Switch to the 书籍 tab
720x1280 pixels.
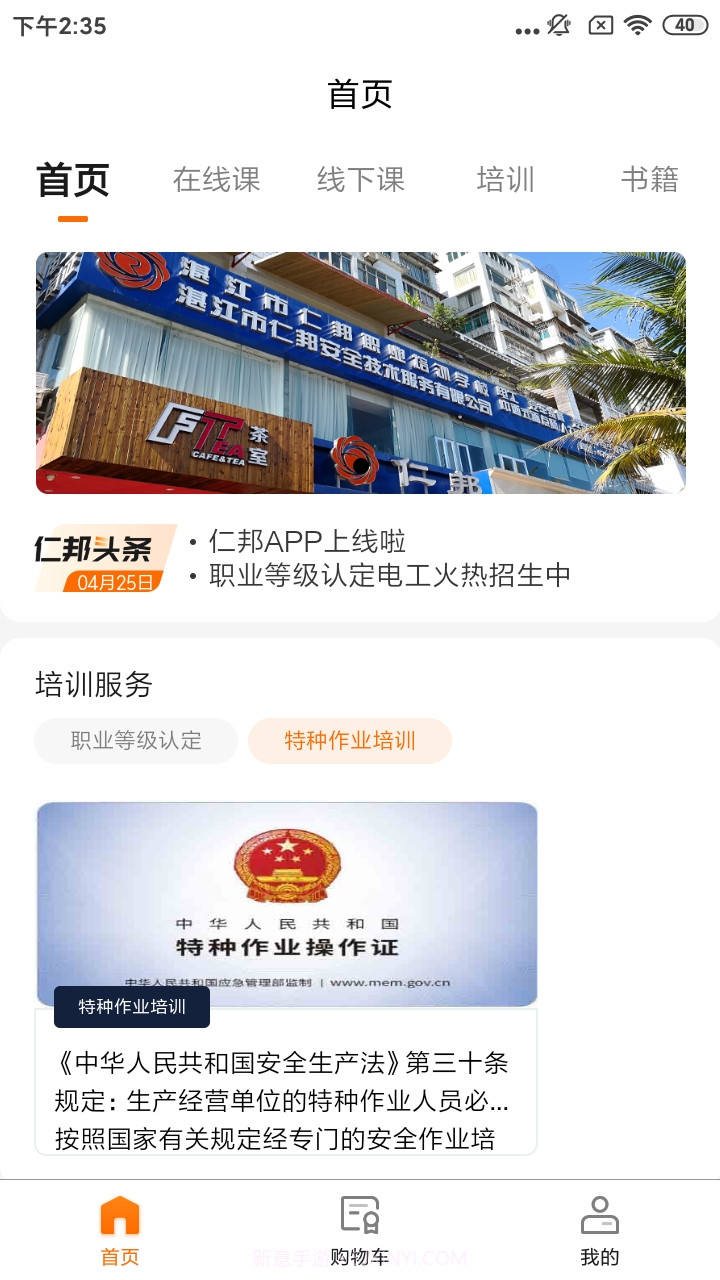click(649, 180)
